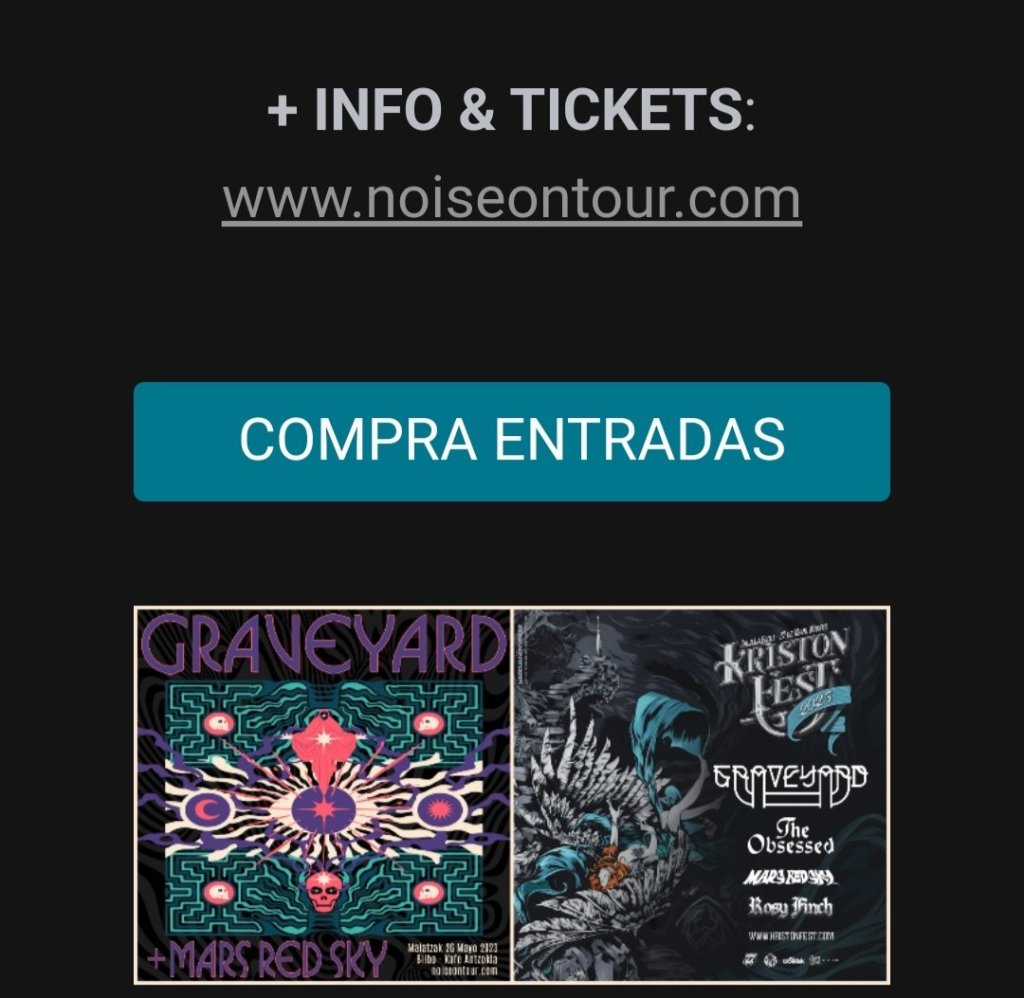
Task: Open the www.noiseontour.com link
Action: point(511,200)
